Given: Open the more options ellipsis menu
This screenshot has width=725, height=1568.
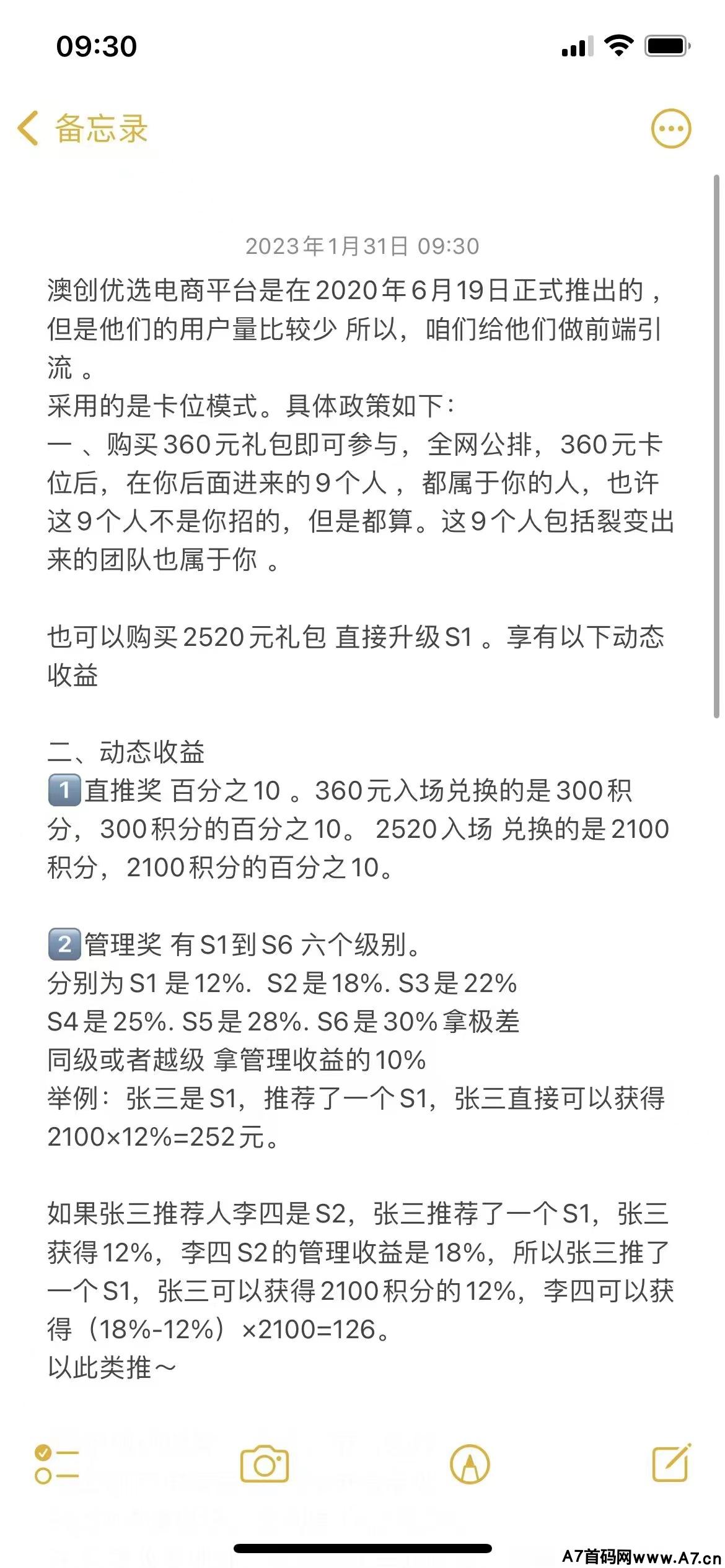Looking at the screenshot, I should tap(670, 129).
